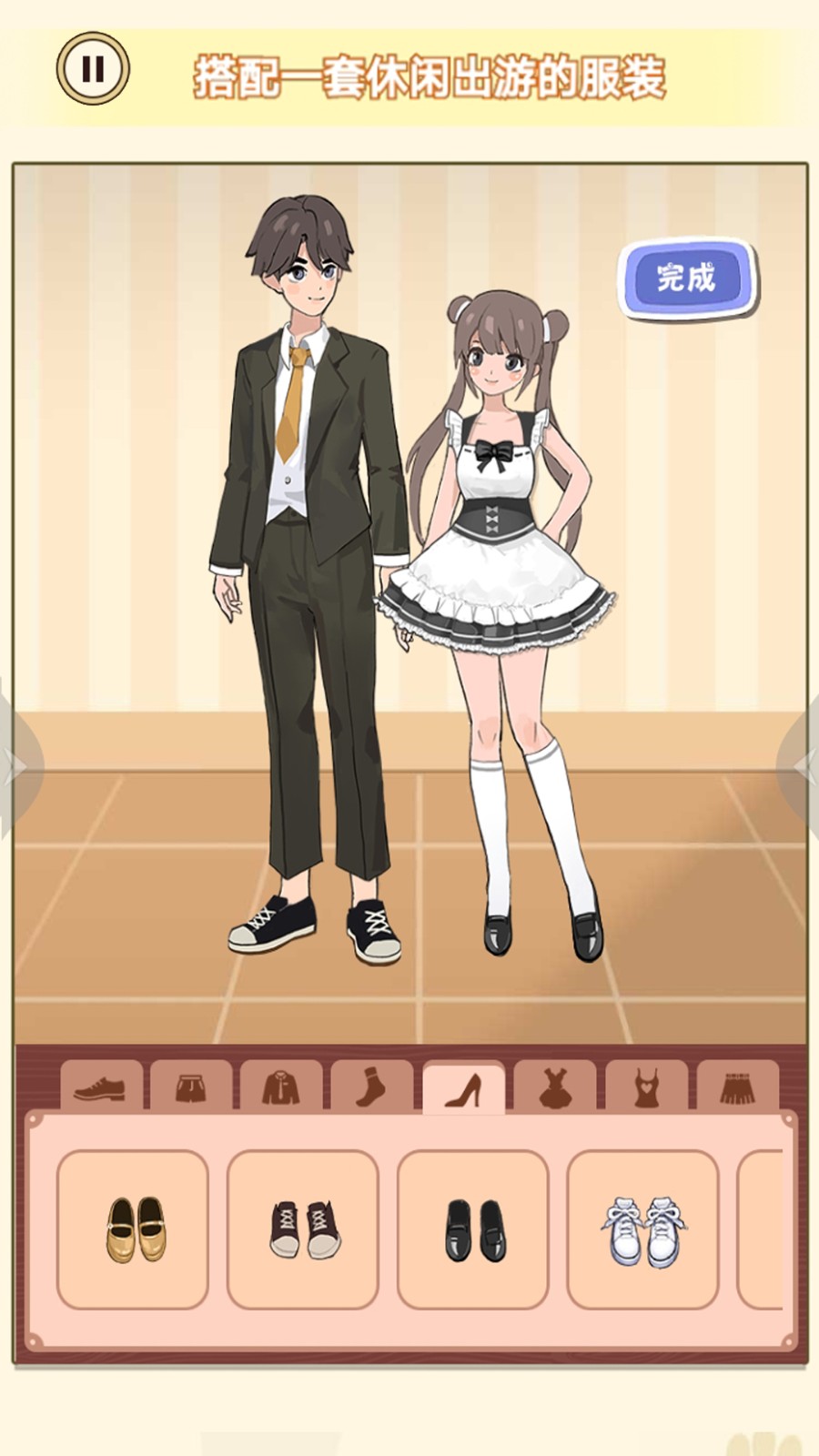
Task: Select the black loafers
Action: pyautogui.click(x=473, y=1229)
